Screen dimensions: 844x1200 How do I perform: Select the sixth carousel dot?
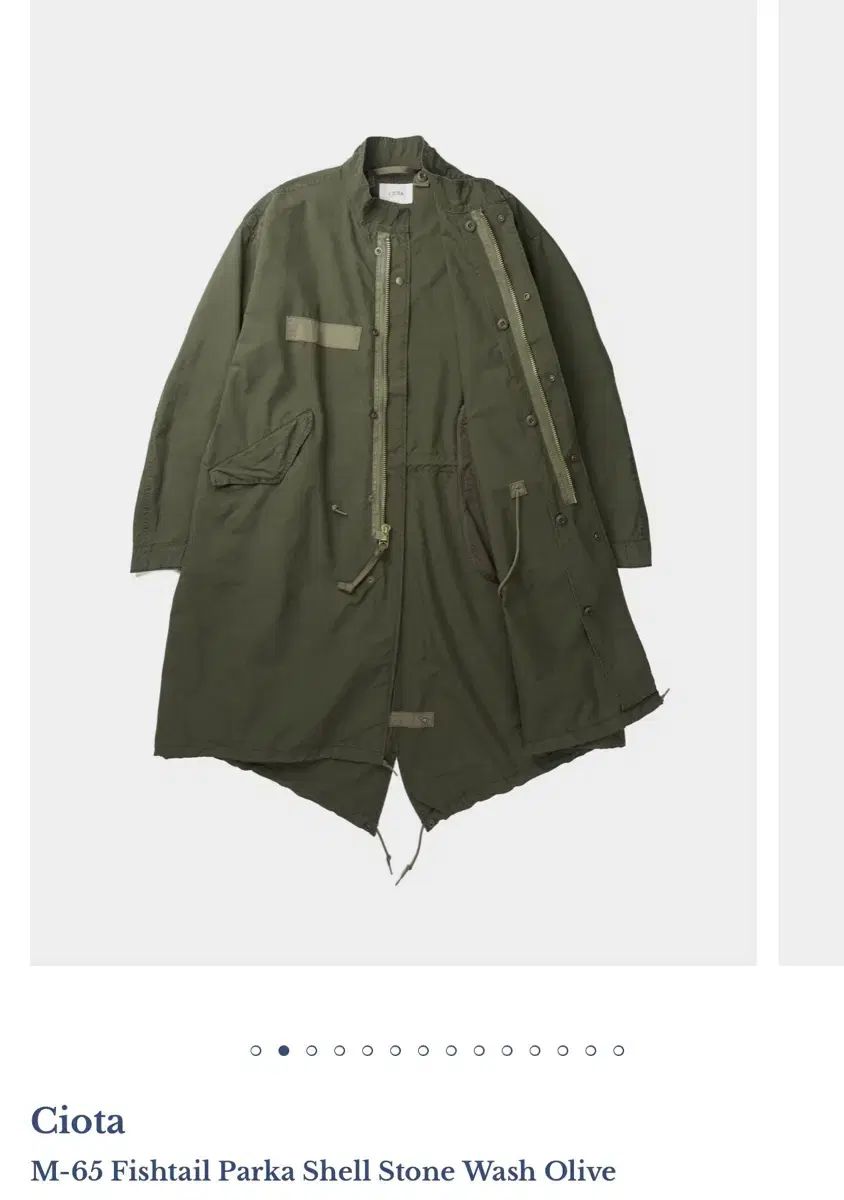coord(393,1052)
